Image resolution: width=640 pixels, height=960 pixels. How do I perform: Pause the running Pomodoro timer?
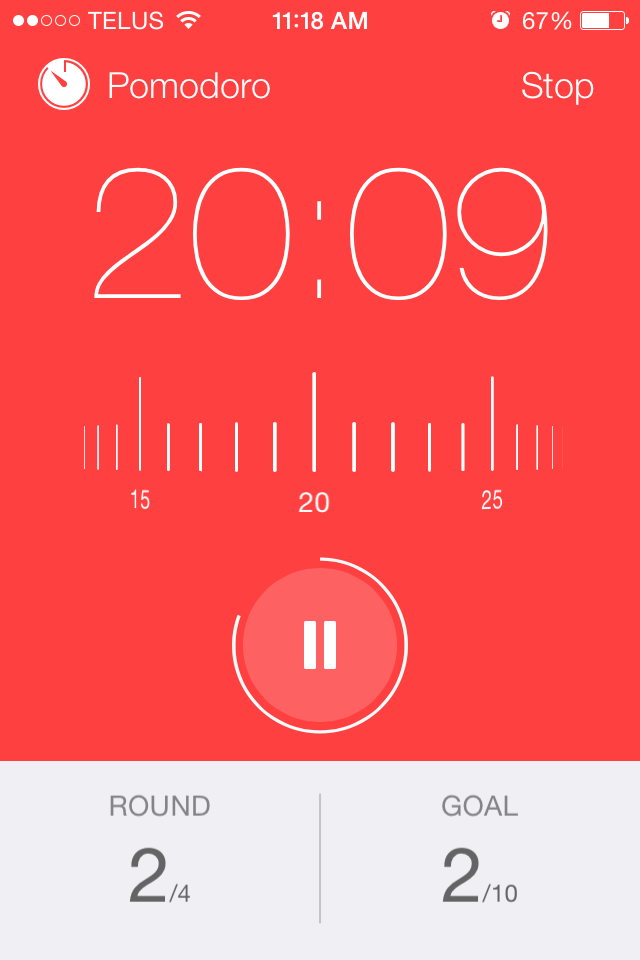pyautogui.click(x=320, y=645)
